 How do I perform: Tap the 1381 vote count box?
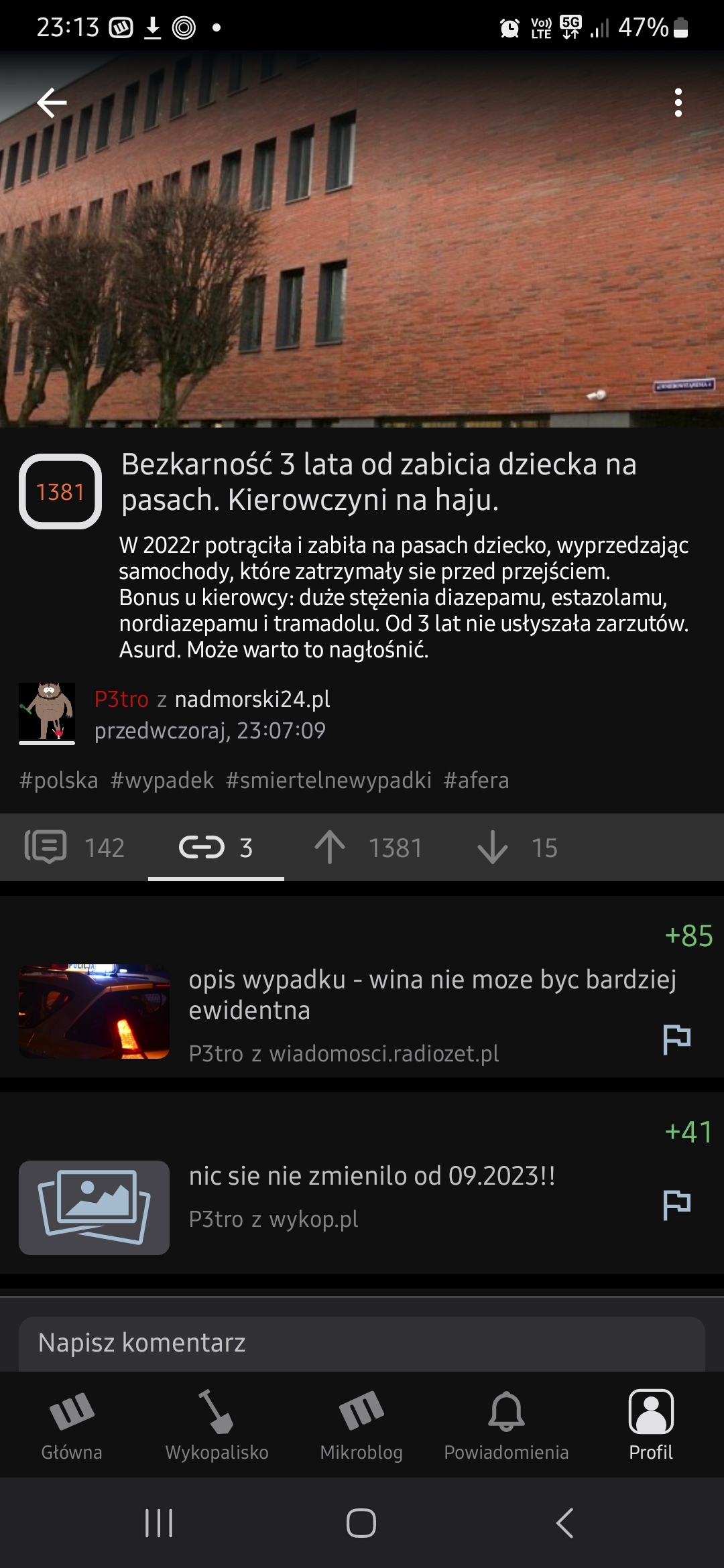pos(60,492)
